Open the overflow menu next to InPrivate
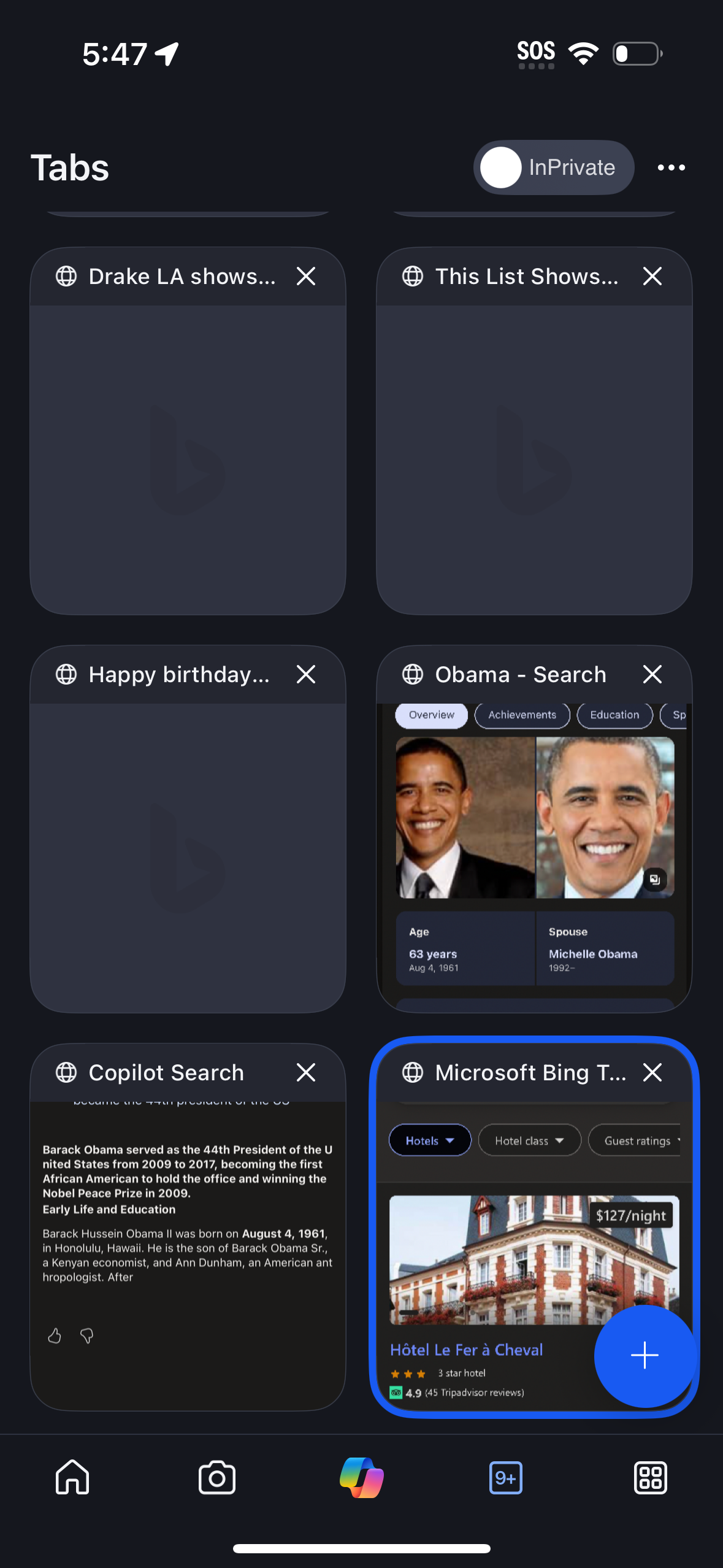 (670, 167)
